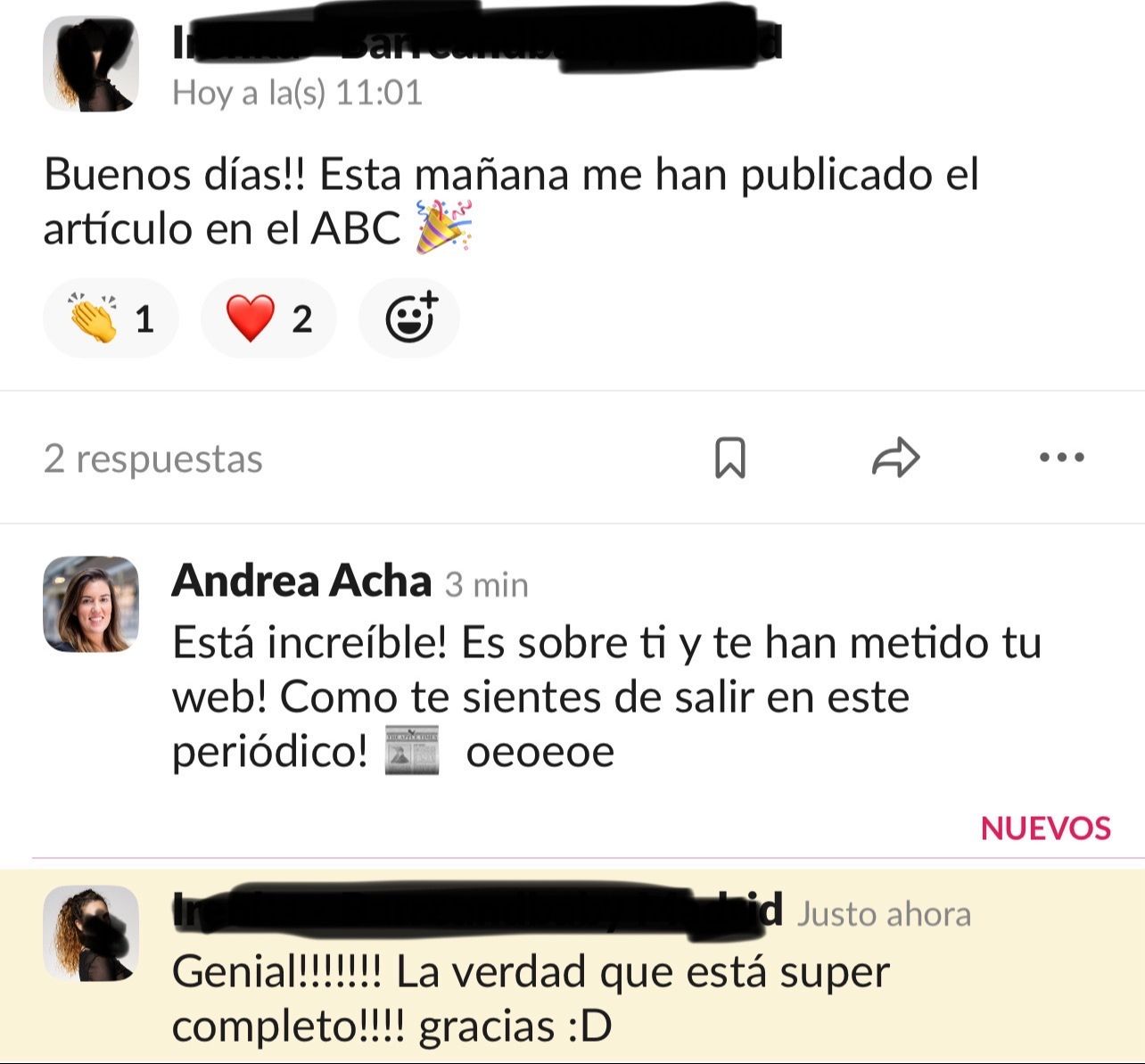The width and height of the screenshot is (1145, 1064).
Task: Open the original poster's avatar at top
Action: 91,64
